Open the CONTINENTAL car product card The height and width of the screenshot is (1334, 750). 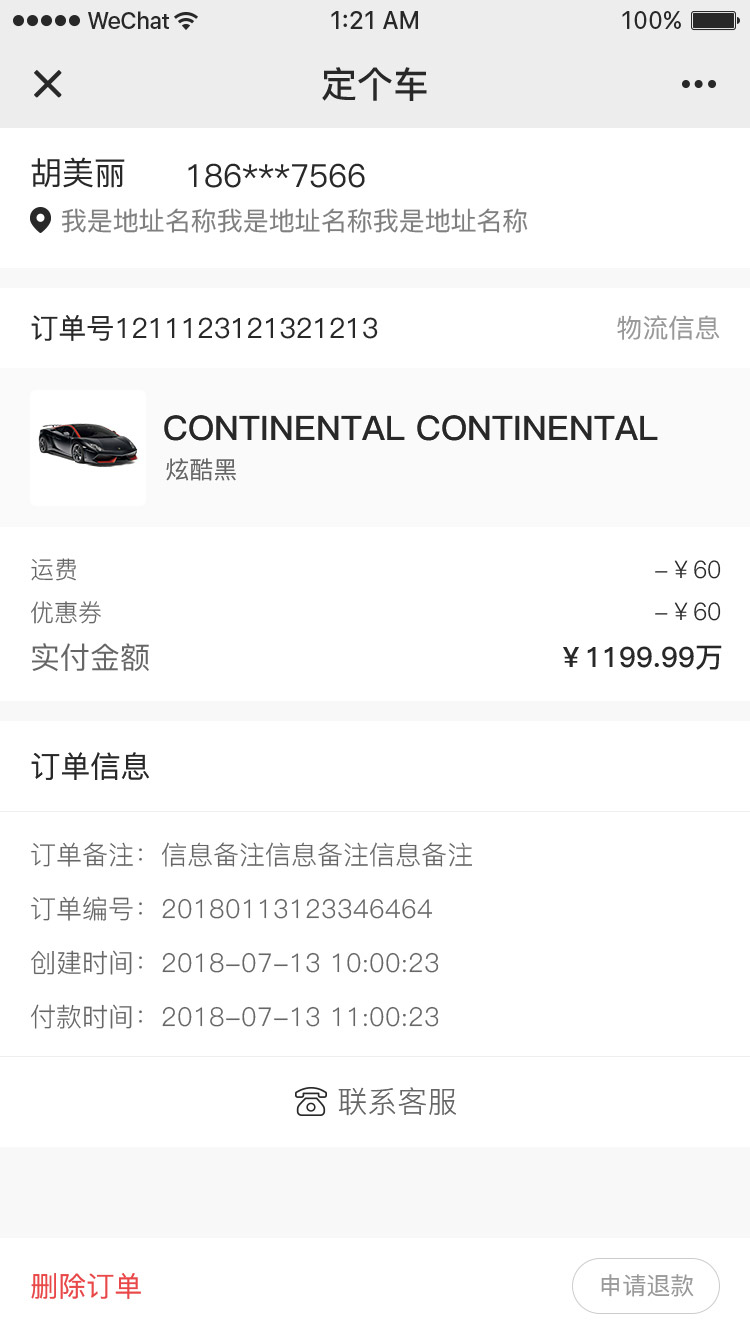[x=375, y=447]
